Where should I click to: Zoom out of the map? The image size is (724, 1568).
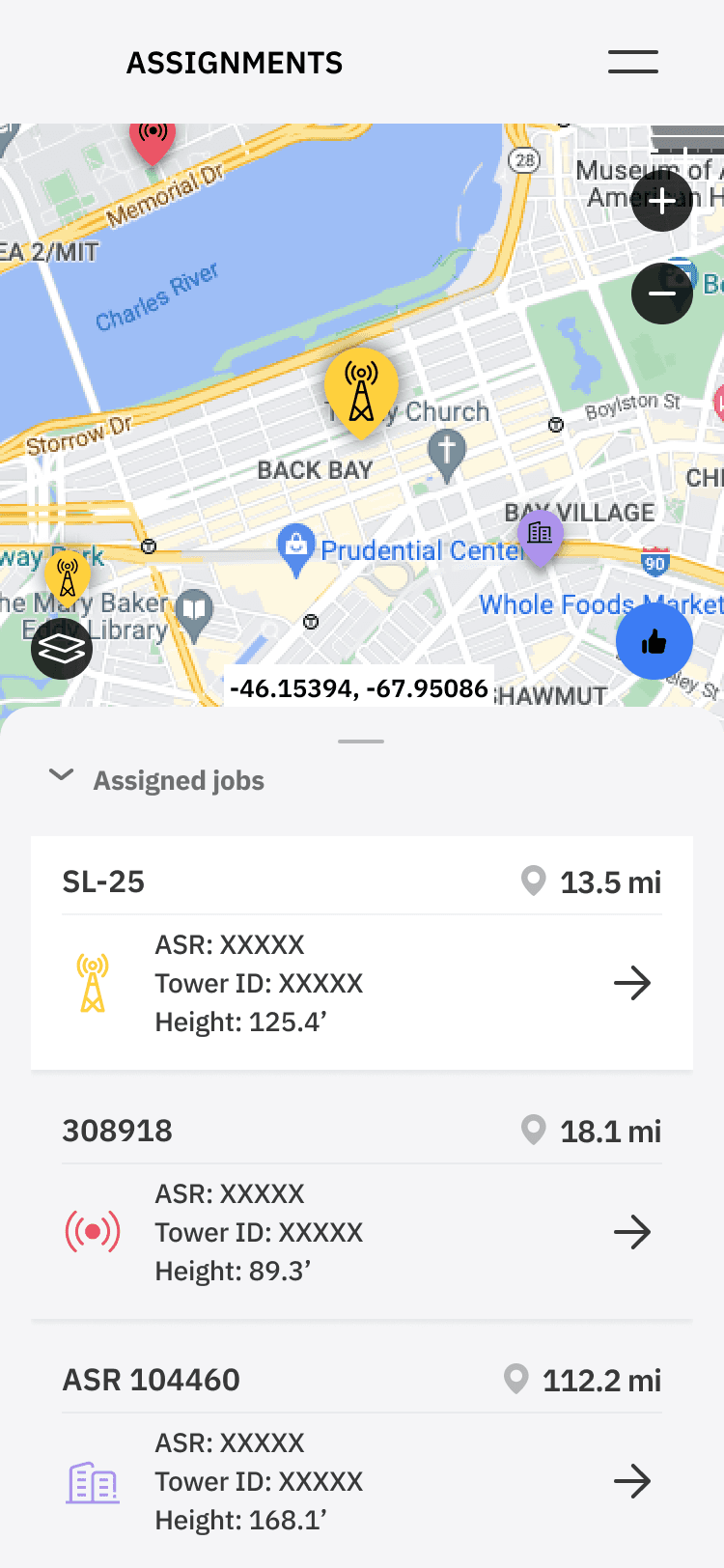(x=661, y=294)
